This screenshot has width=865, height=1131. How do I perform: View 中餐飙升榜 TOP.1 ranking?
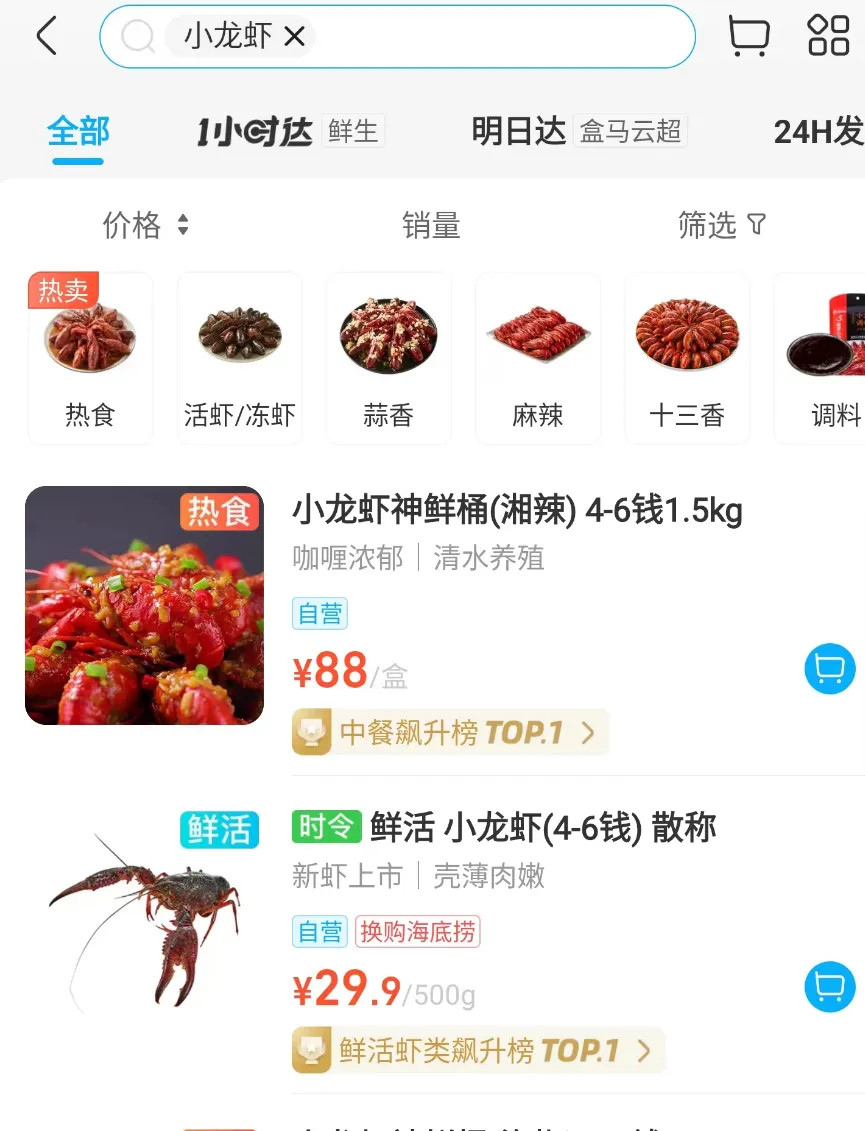coord(450,733)
